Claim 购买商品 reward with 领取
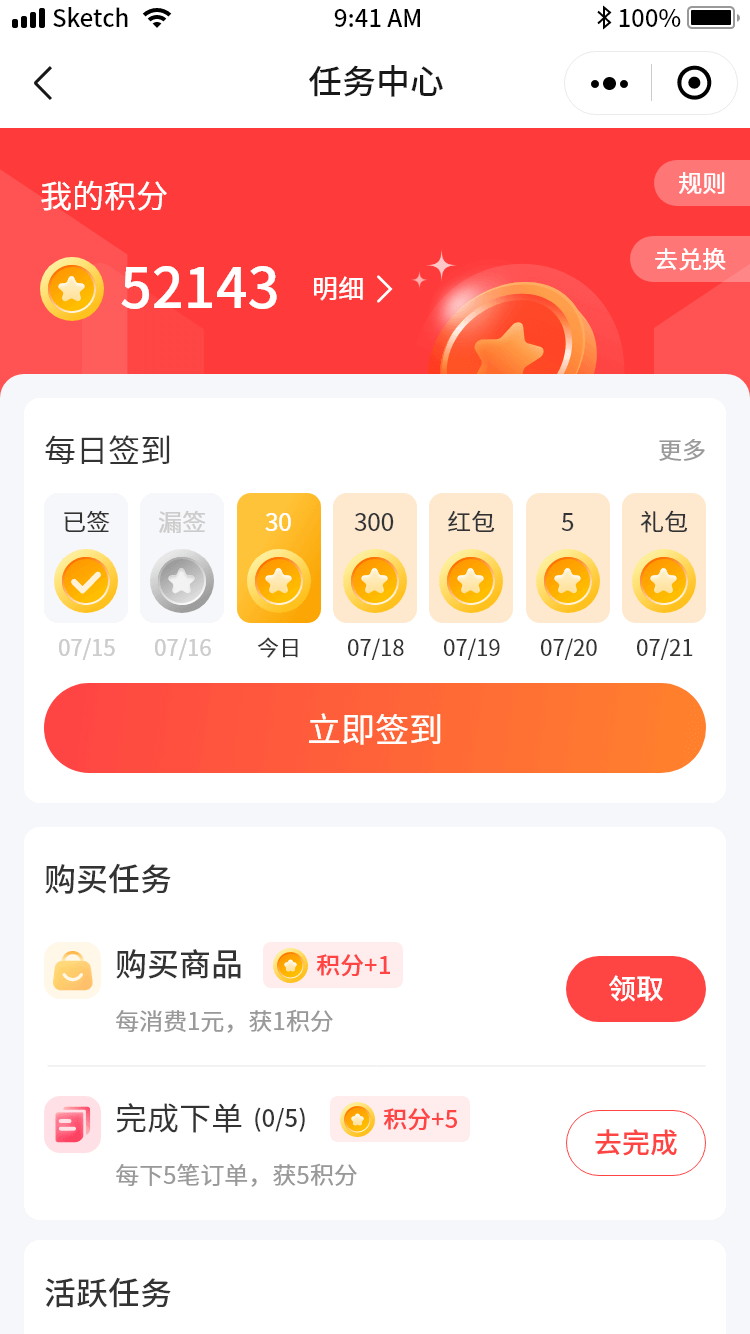This screenshot has height=1334, width=750. [x=636, y=989]
